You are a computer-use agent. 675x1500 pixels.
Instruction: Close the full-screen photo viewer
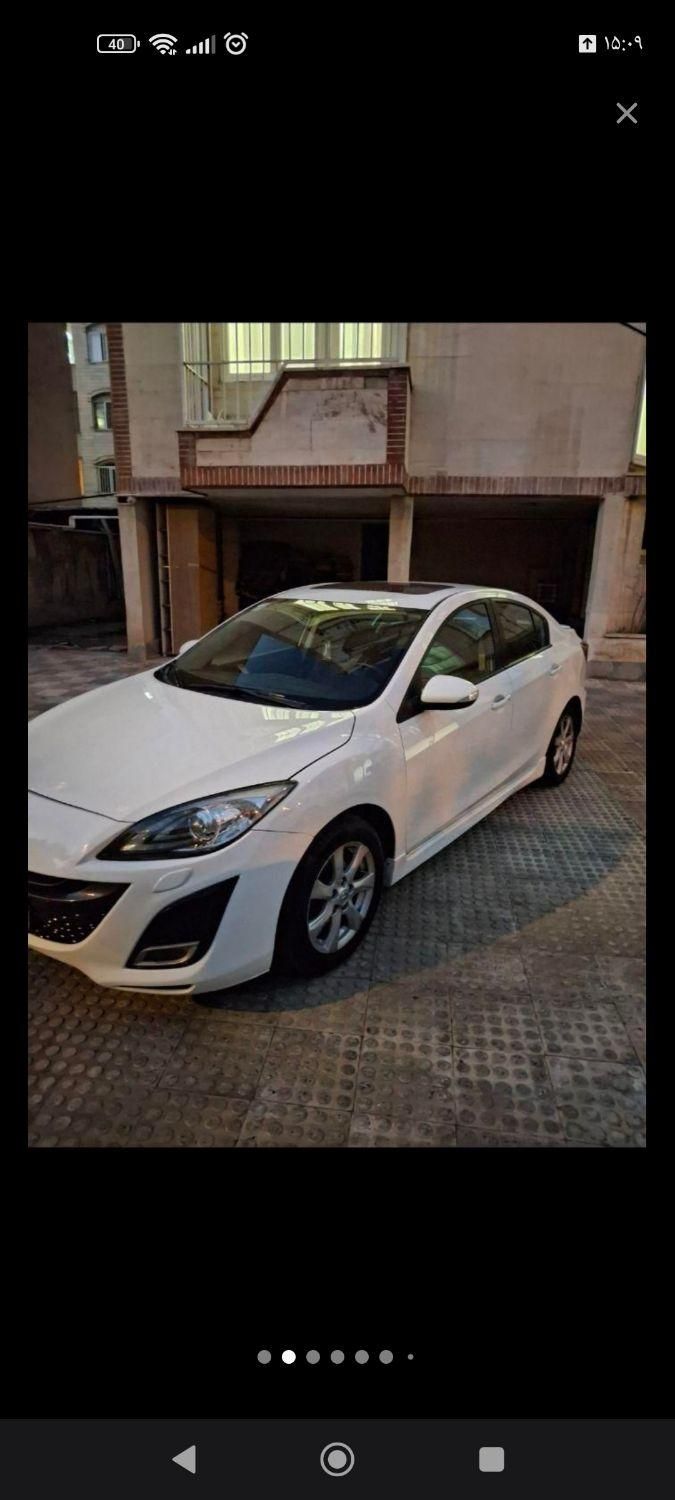pyautogui.click(x=627, y=113)
